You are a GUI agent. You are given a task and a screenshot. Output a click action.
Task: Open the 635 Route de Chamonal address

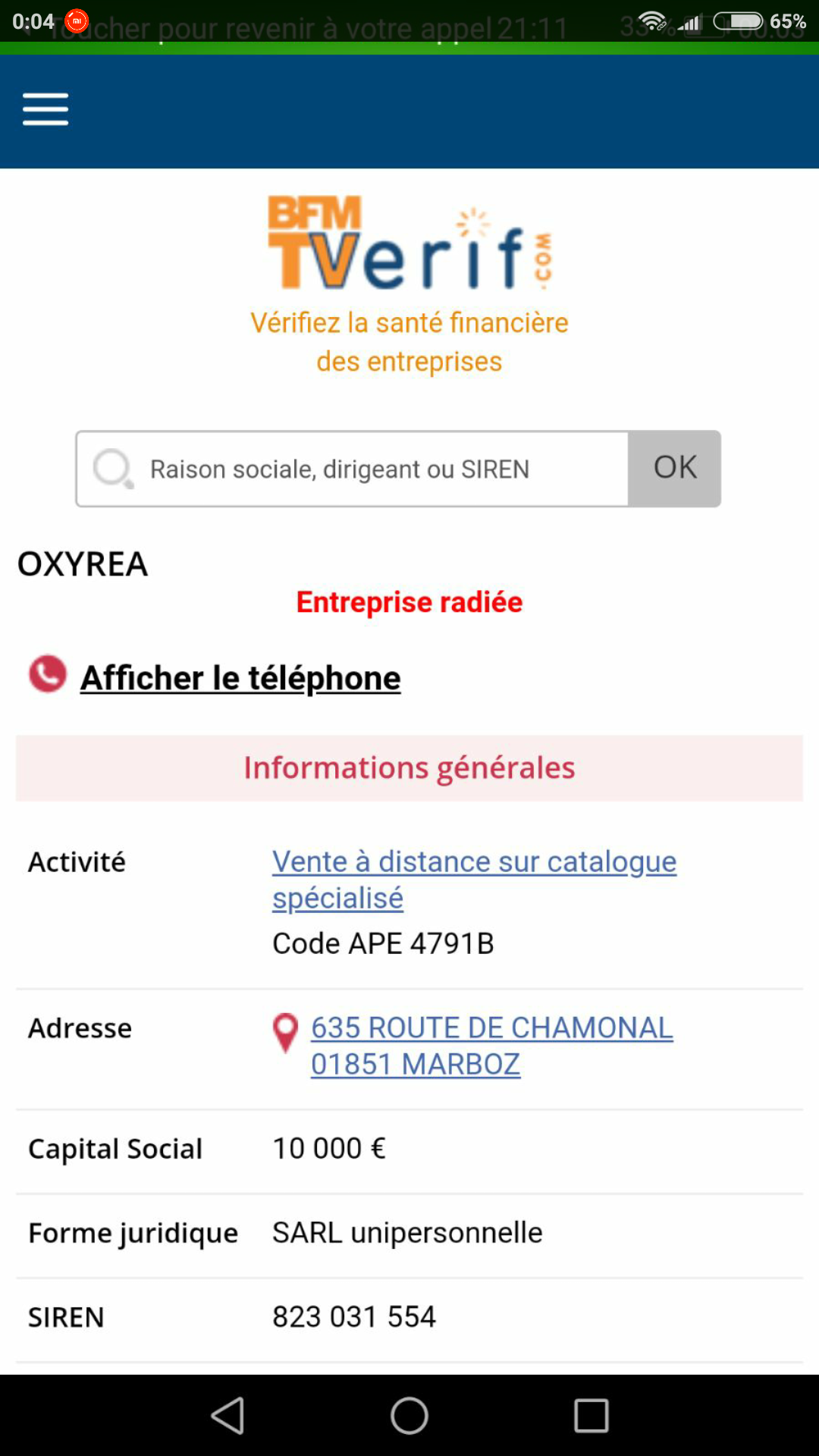tap(492, 1046)
